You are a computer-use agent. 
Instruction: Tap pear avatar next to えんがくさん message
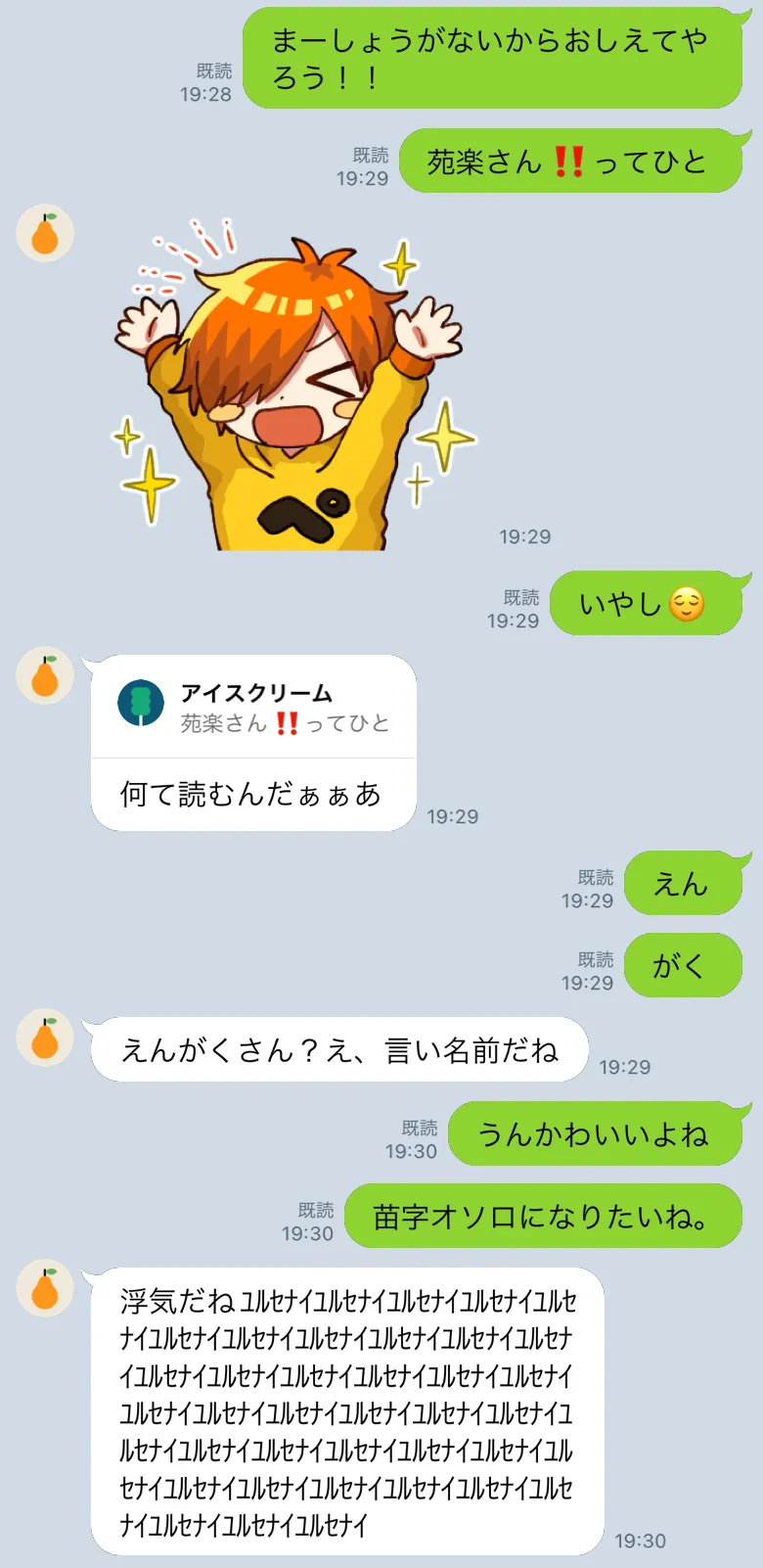coord(45,1038)
